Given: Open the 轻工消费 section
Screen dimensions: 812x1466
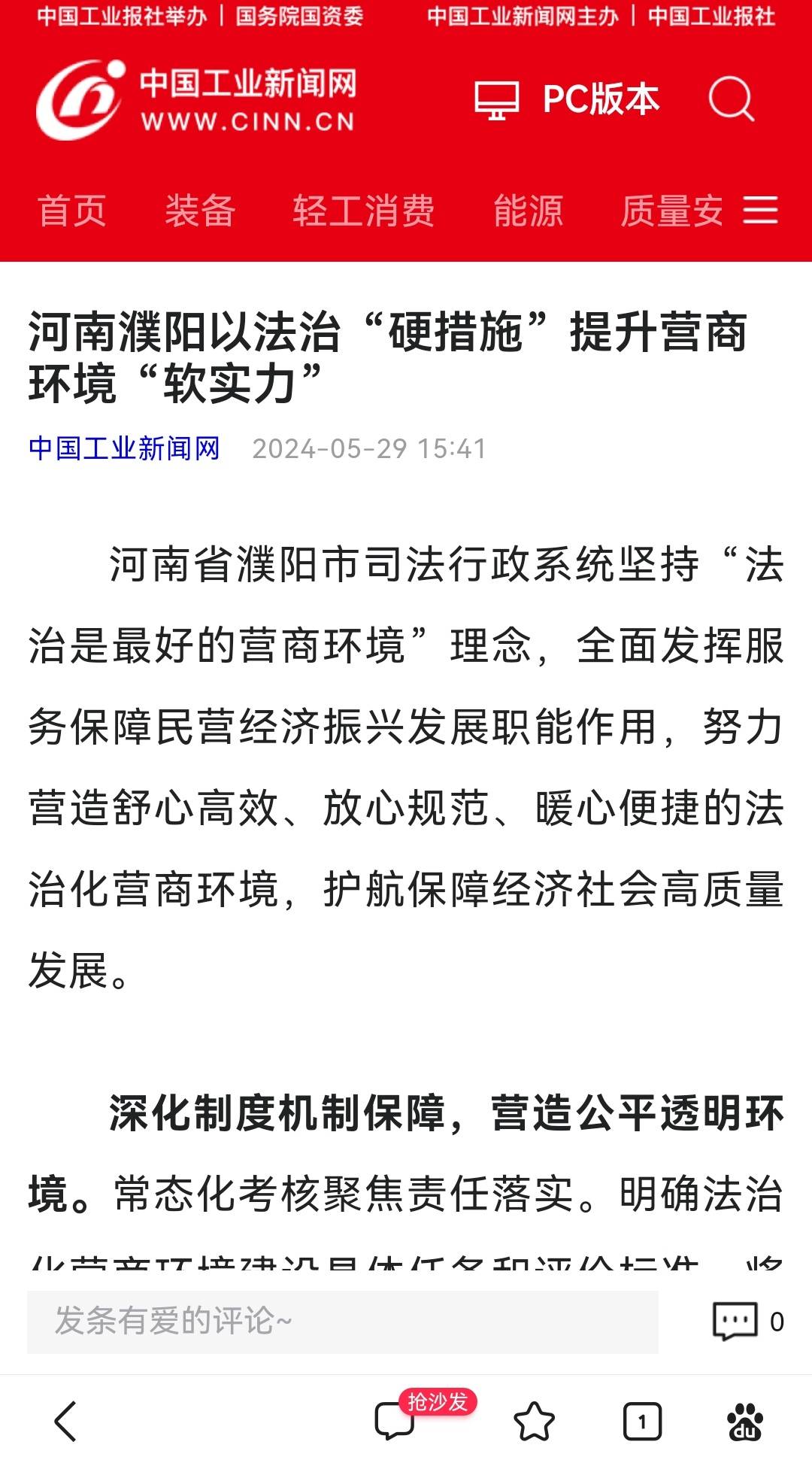Looking at the screenshot, I should [x=363, y=211].
